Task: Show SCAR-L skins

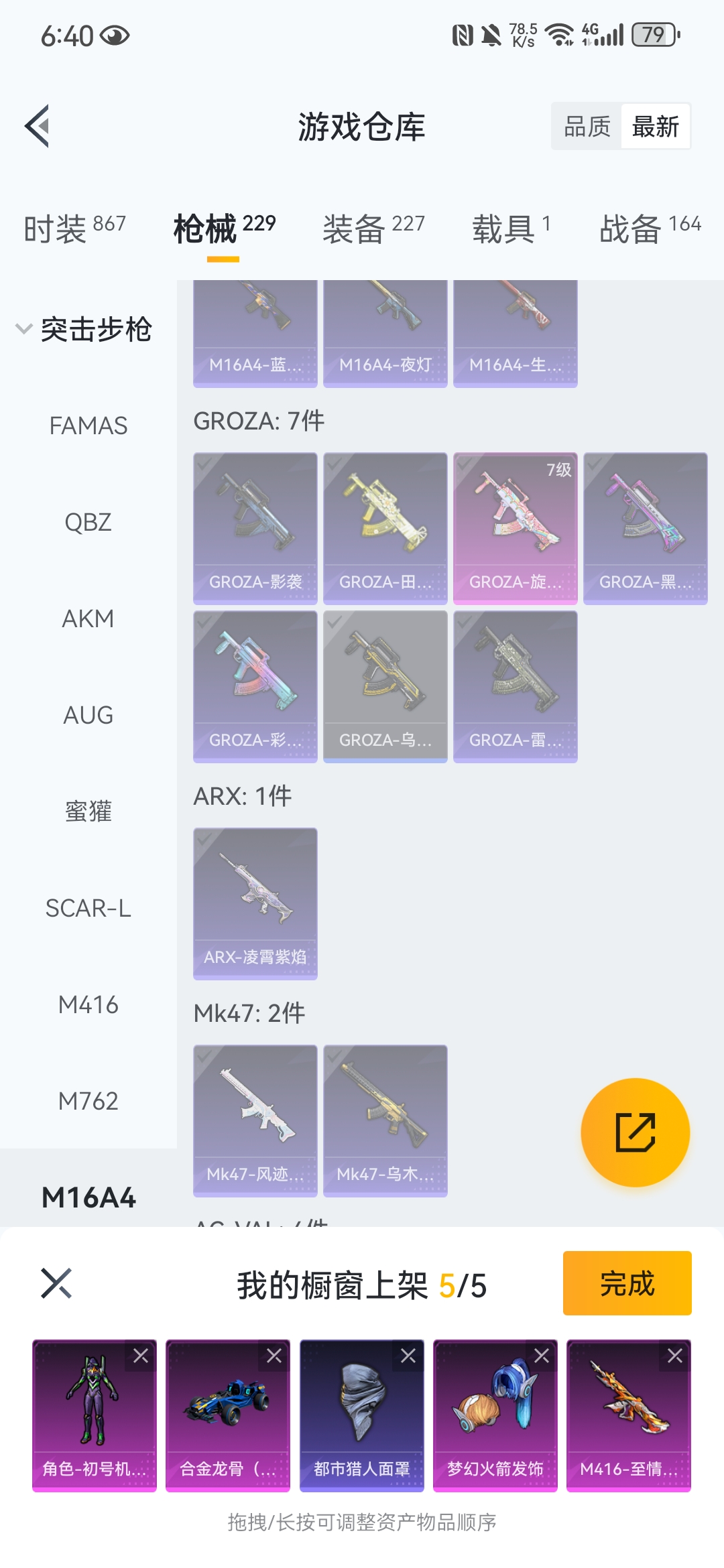Action: pyautogui.click(x=88, y=908)
